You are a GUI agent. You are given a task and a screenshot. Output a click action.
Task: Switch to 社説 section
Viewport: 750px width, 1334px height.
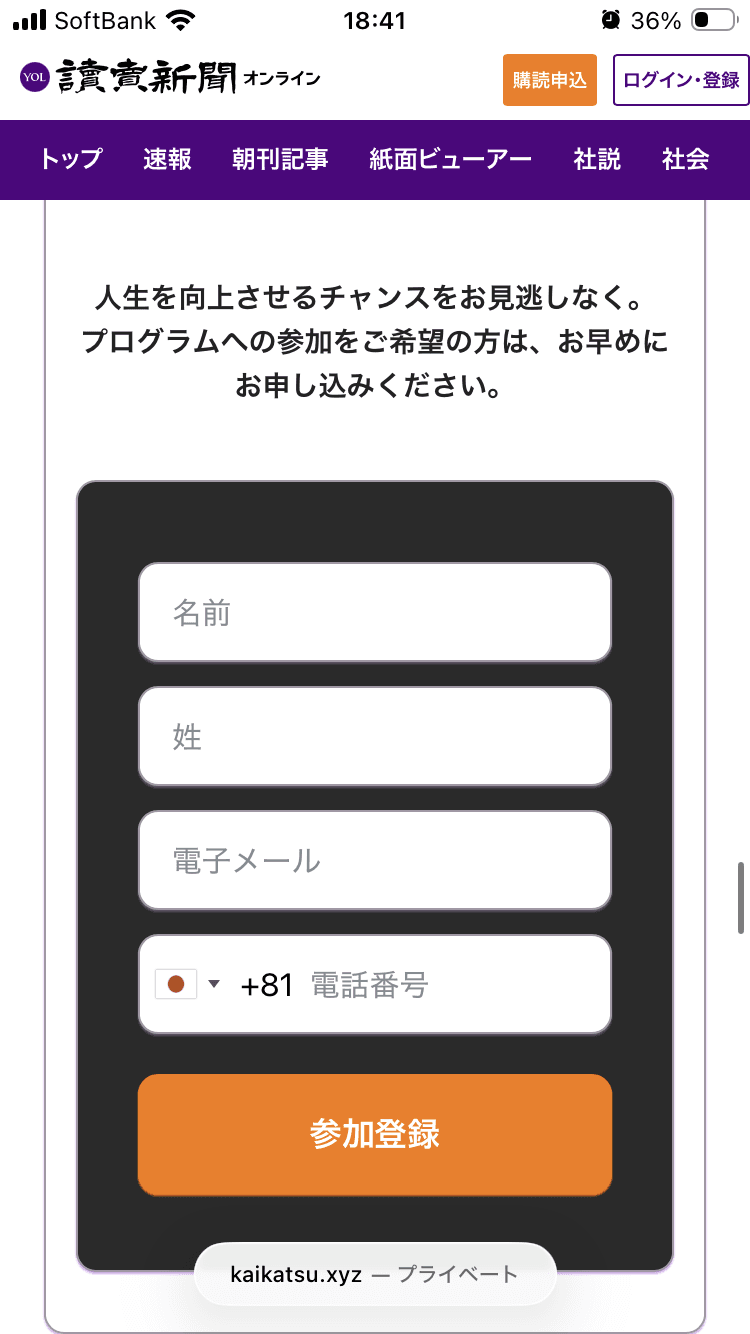click(597, 159)
